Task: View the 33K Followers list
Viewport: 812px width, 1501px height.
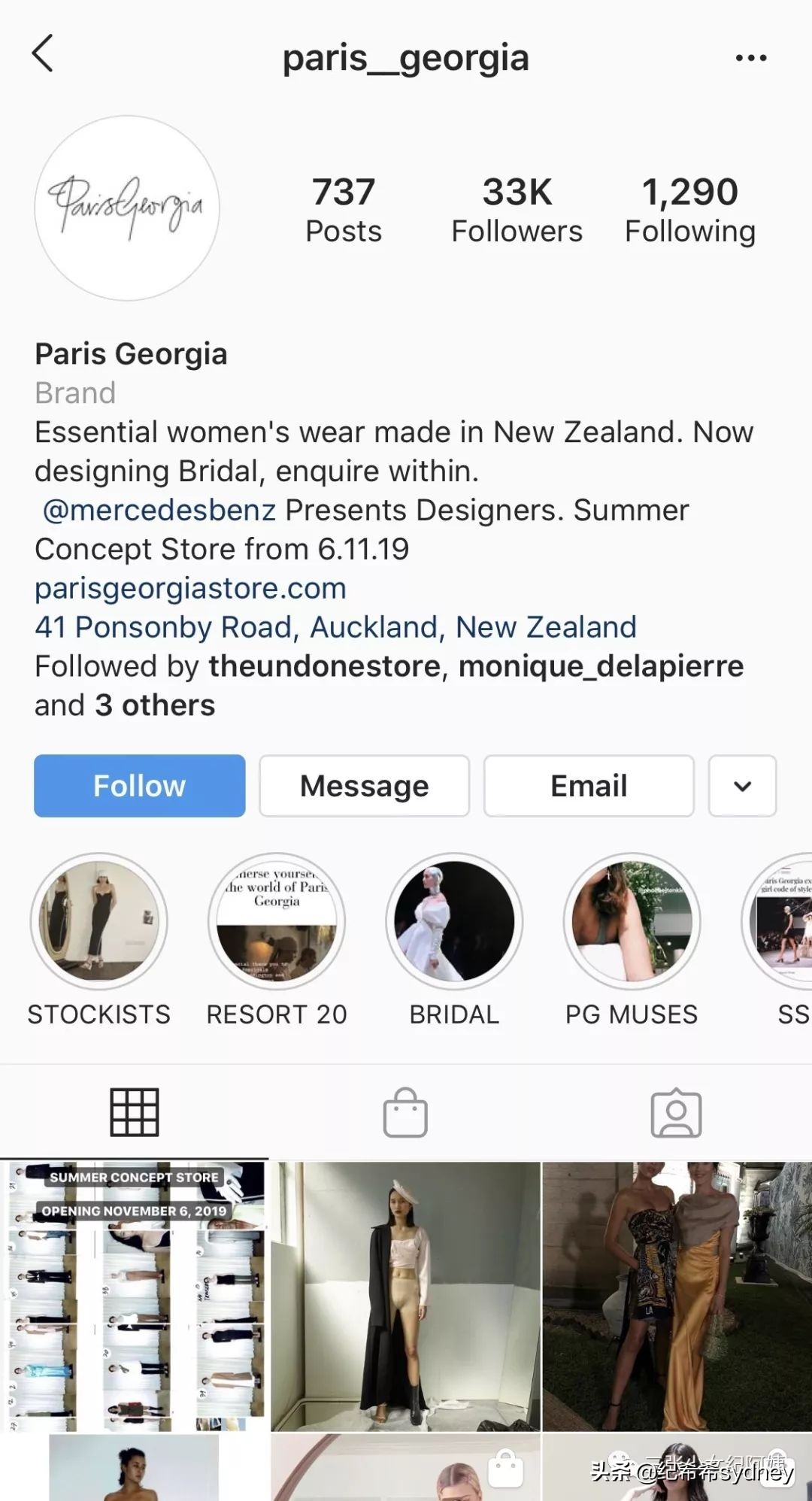Action: (517, 210)
